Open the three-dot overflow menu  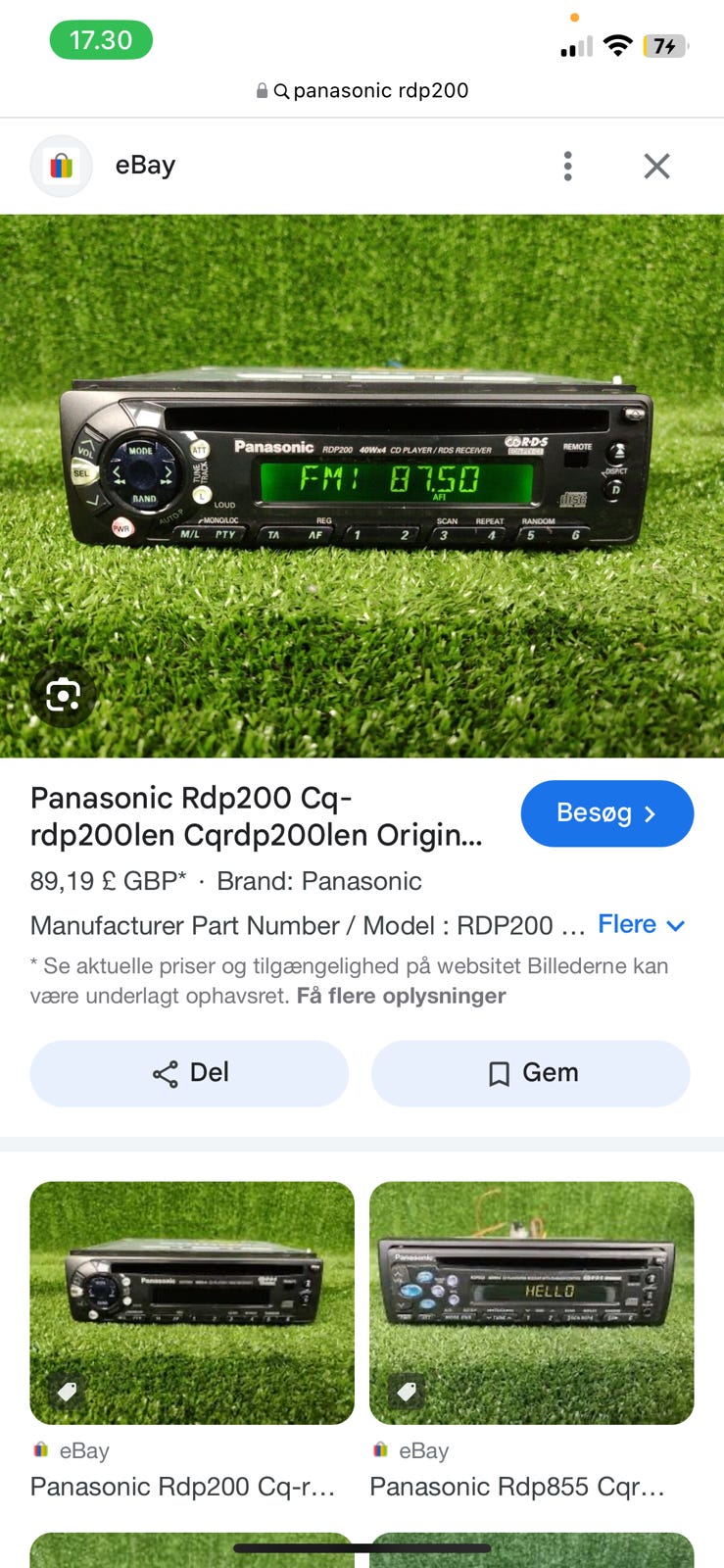(567, 166)
